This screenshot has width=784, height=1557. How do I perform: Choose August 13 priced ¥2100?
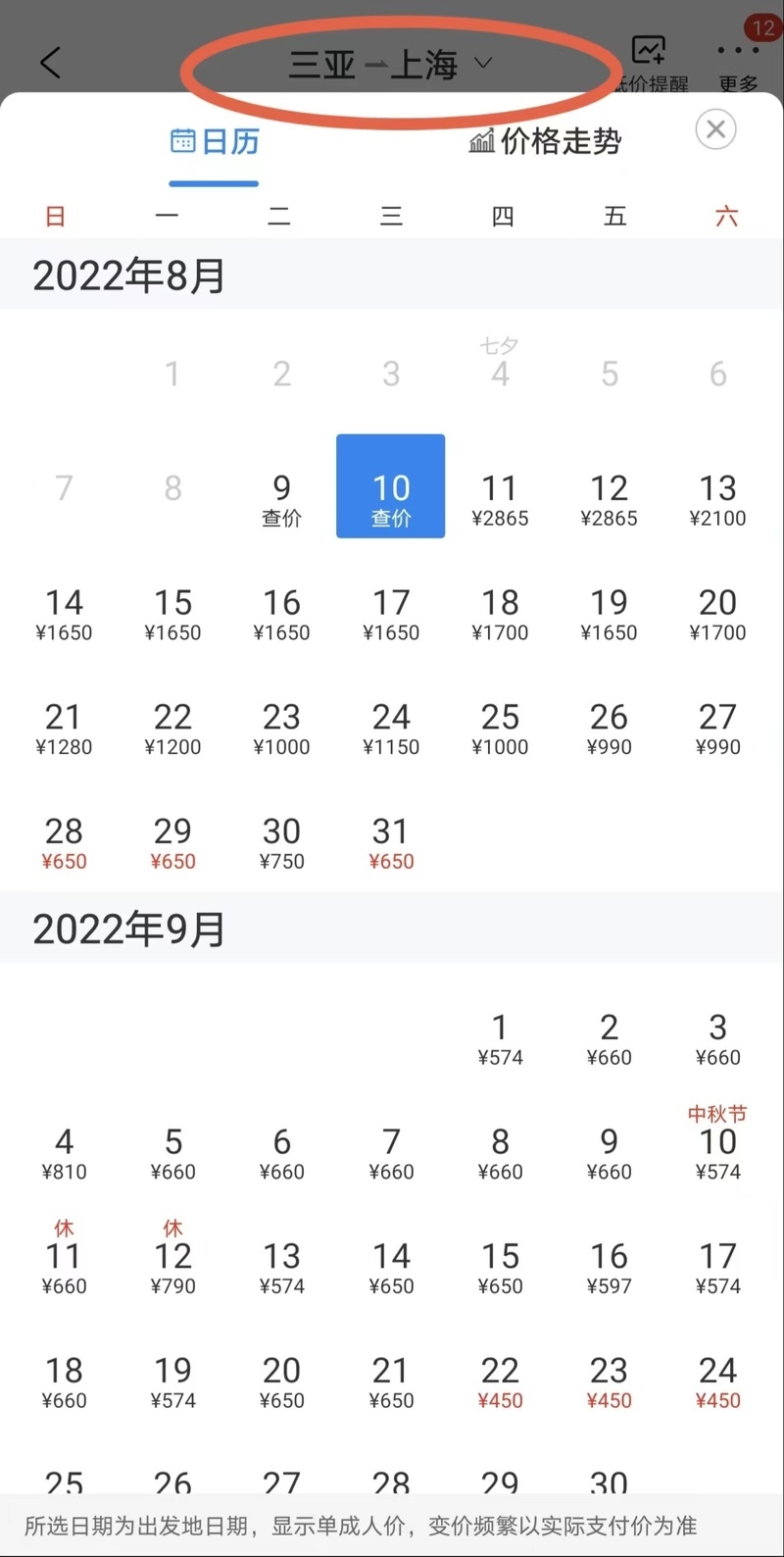tap(717, 499)
